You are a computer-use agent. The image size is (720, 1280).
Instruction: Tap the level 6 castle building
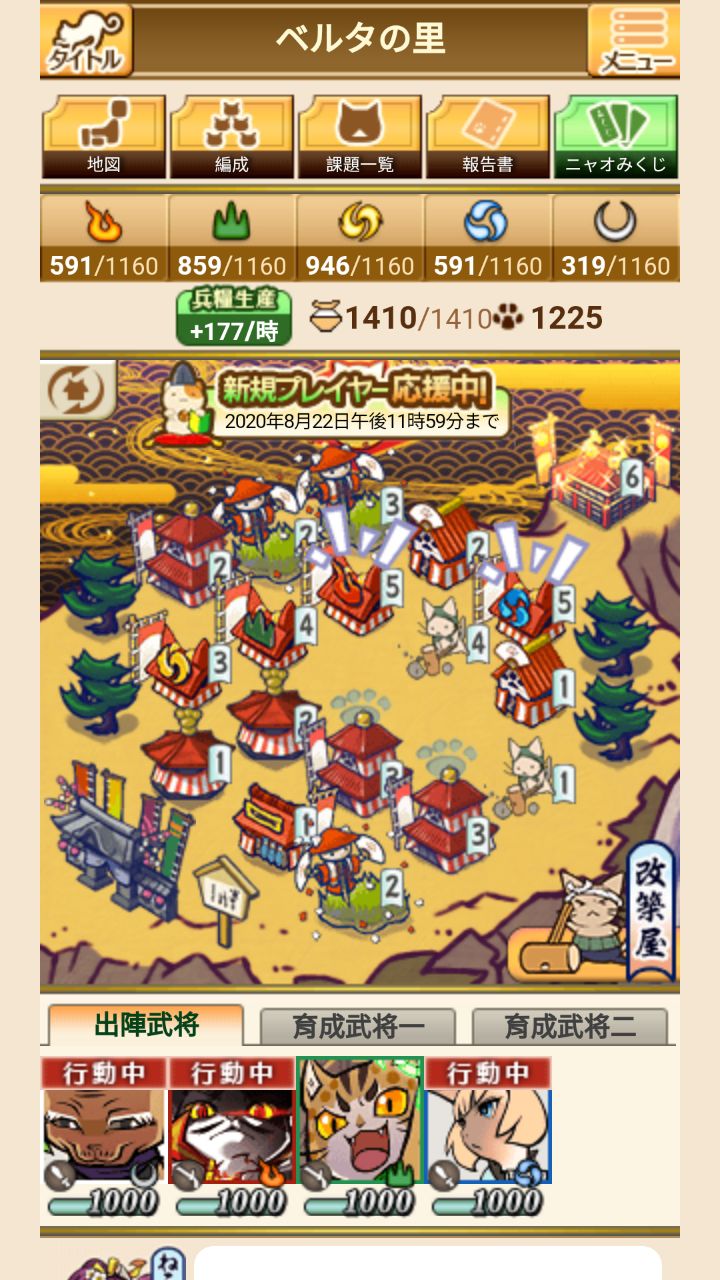tap(596, 470)
